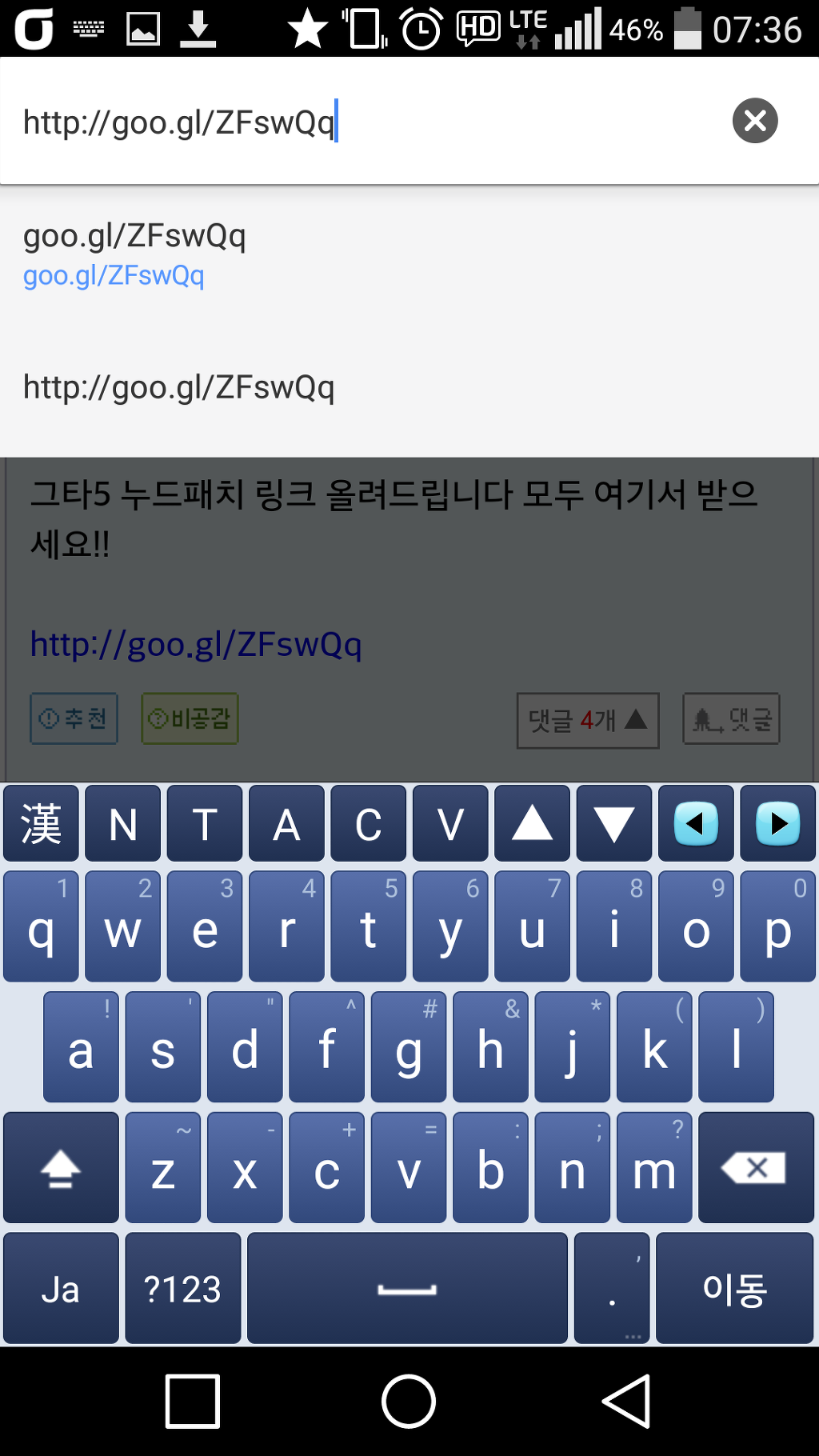This screenshot has width=819, height=1456.
Task: Clear the URL text with the X button
Action: point(755,121)
